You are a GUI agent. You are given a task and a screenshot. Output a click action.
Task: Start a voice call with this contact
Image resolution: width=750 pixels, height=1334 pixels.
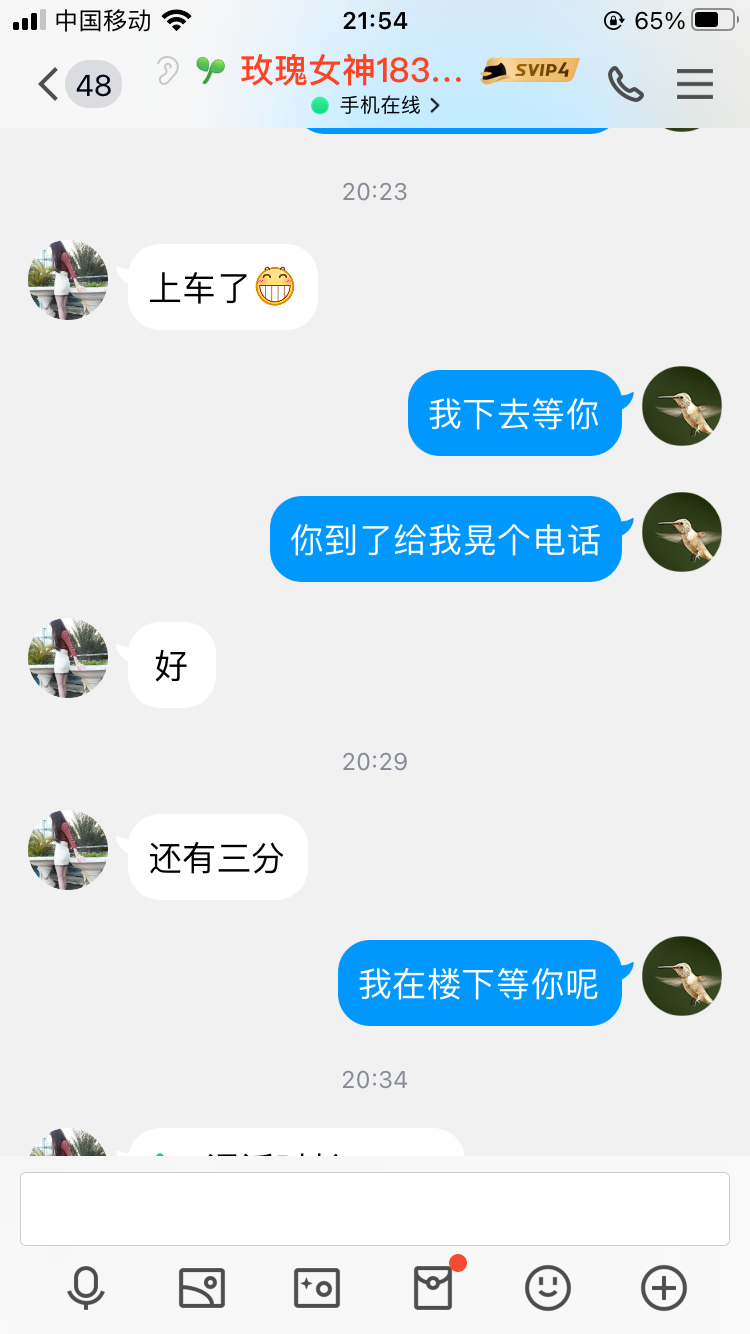[x=625, y=84]
